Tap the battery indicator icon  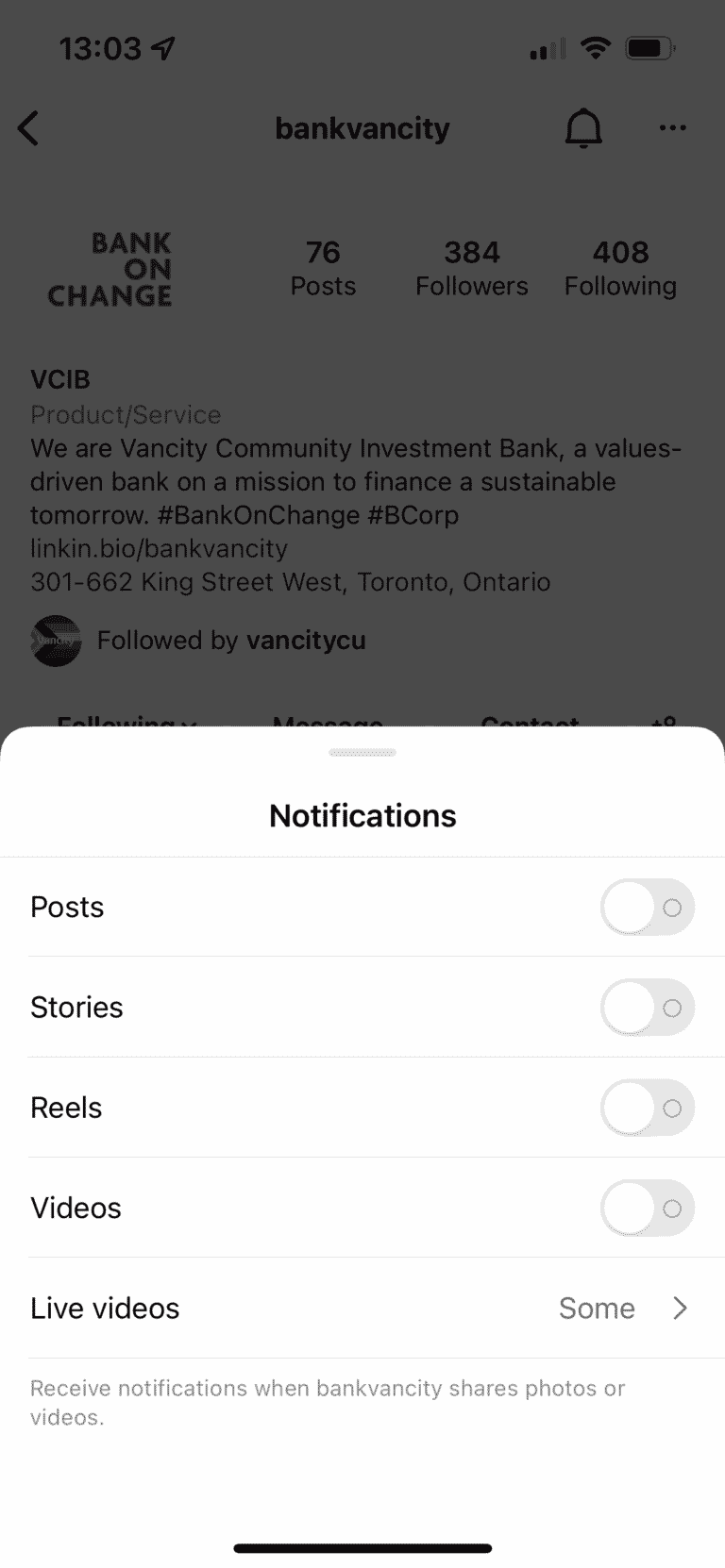(647, 47)
